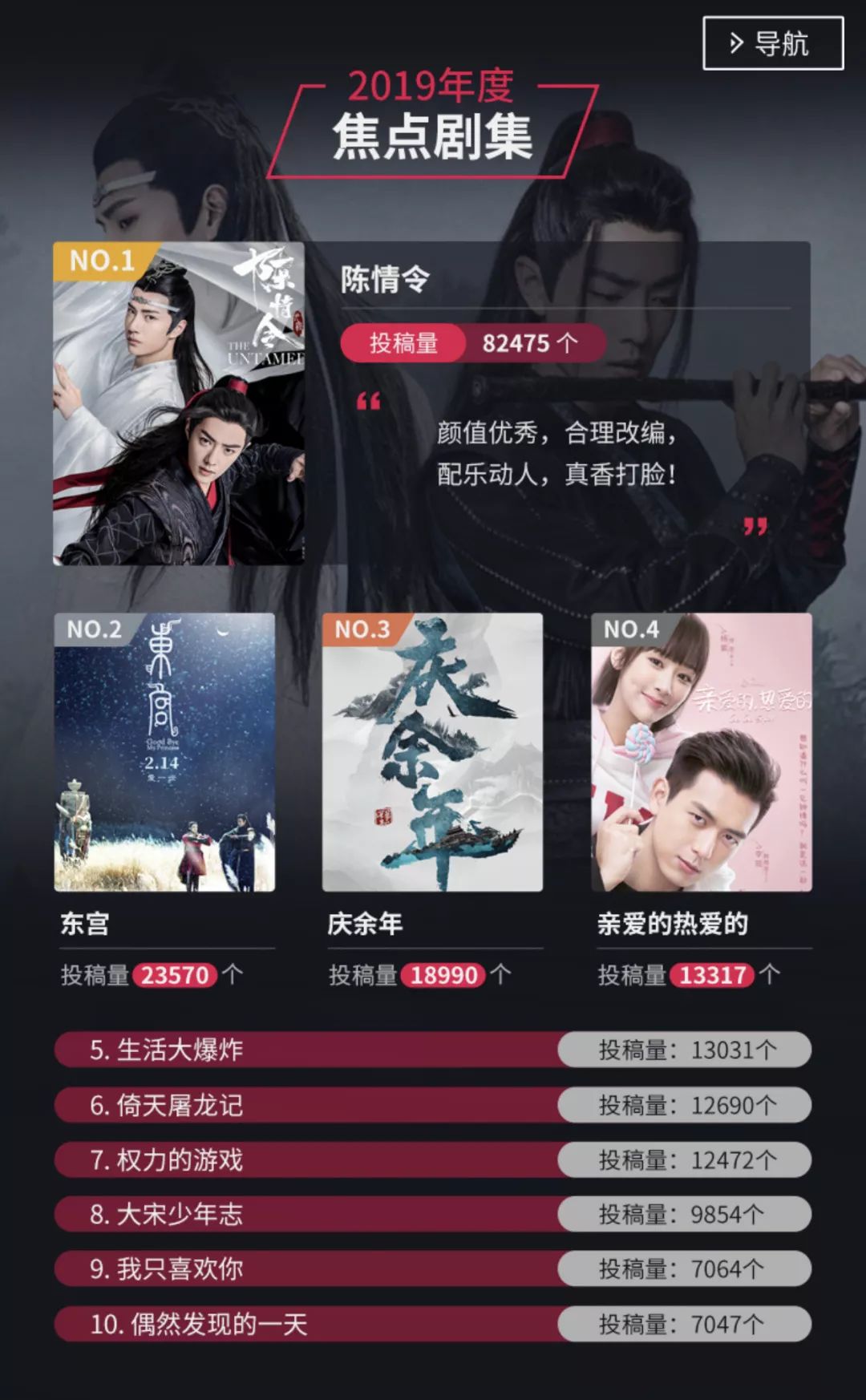This screenshot has height=1400, width=866.
Task: Open the 导航 navigation menu
Action: tap(773, 43)
